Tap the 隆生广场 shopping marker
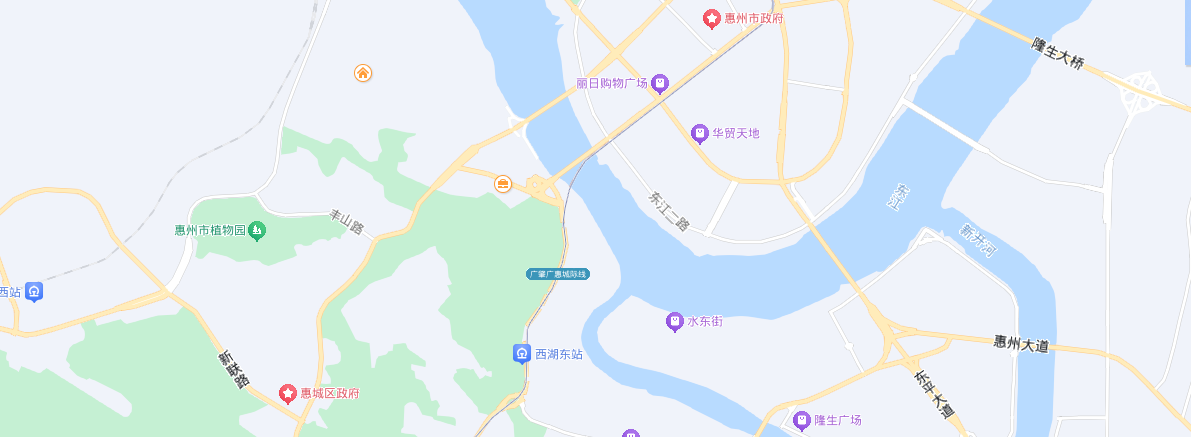1191x437 pixels. click(x=801, y=420)
